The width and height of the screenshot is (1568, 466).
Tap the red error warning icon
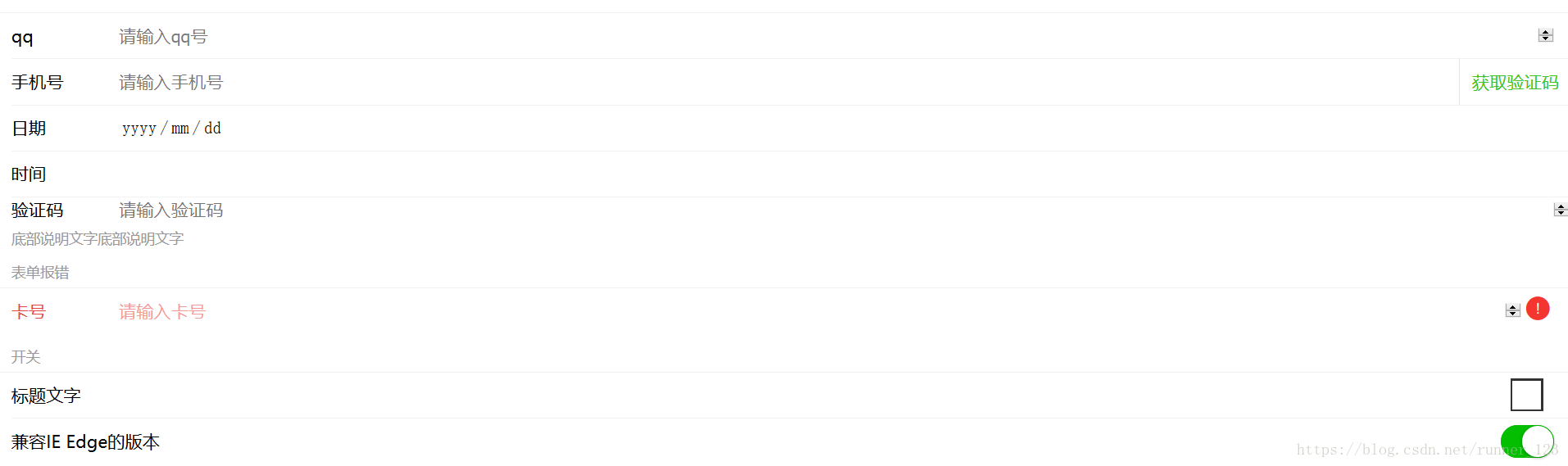pyautogui.click(x=1538, y=309)
